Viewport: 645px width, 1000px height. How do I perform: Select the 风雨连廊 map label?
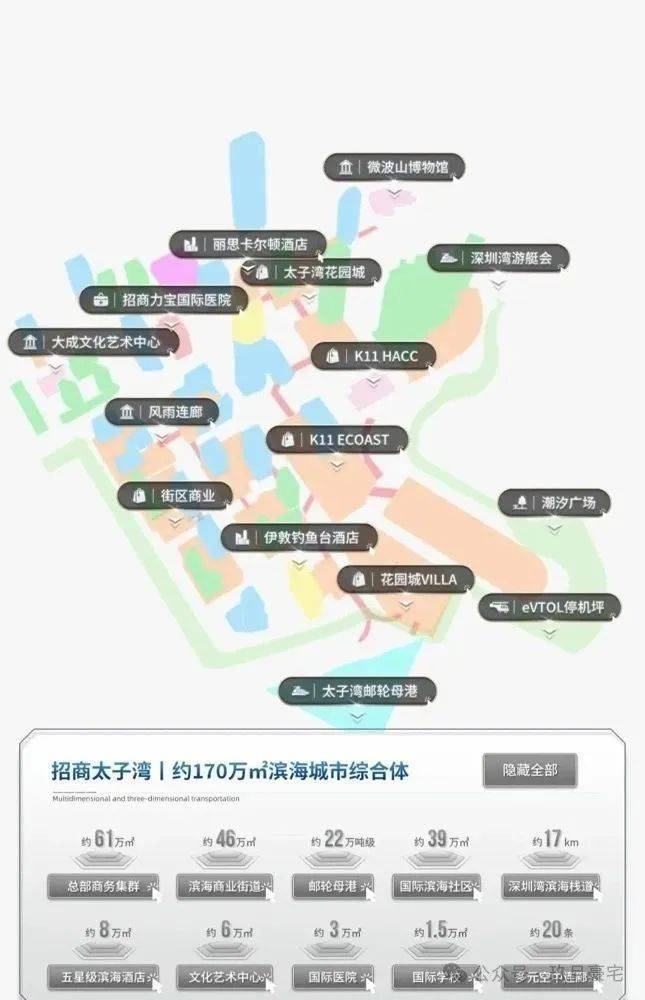162,412
